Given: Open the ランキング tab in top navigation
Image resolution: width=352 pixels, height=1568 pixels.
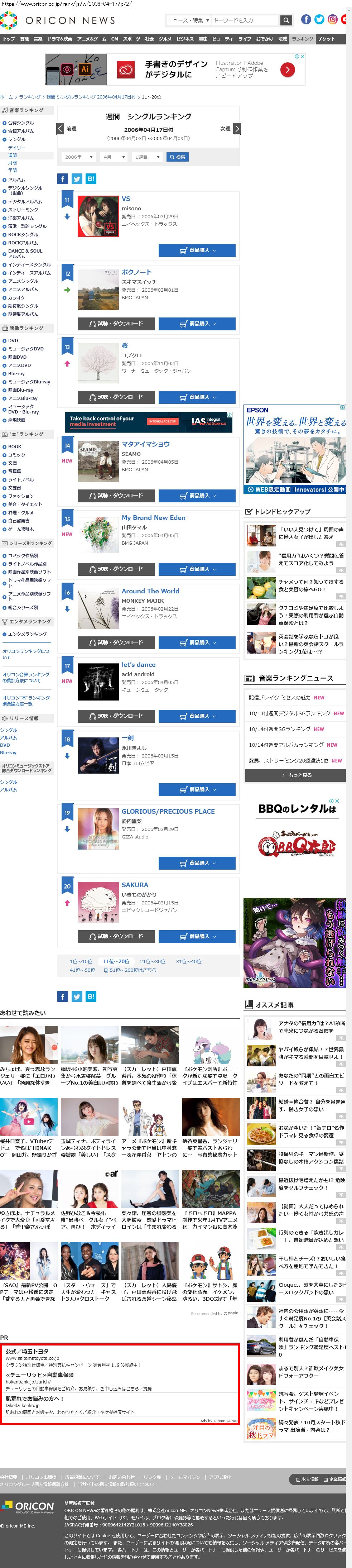Looking at the screenshot, I should click(302, 39).
